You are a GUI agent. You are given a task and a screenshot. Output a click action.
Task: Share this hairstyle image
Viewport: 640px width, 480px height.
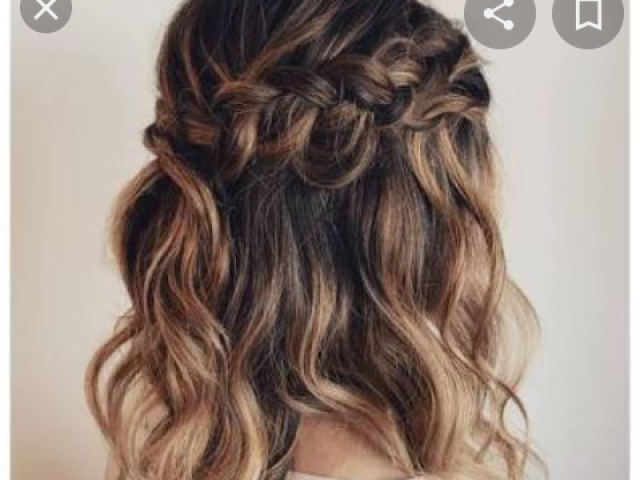[x=499, y=13]
